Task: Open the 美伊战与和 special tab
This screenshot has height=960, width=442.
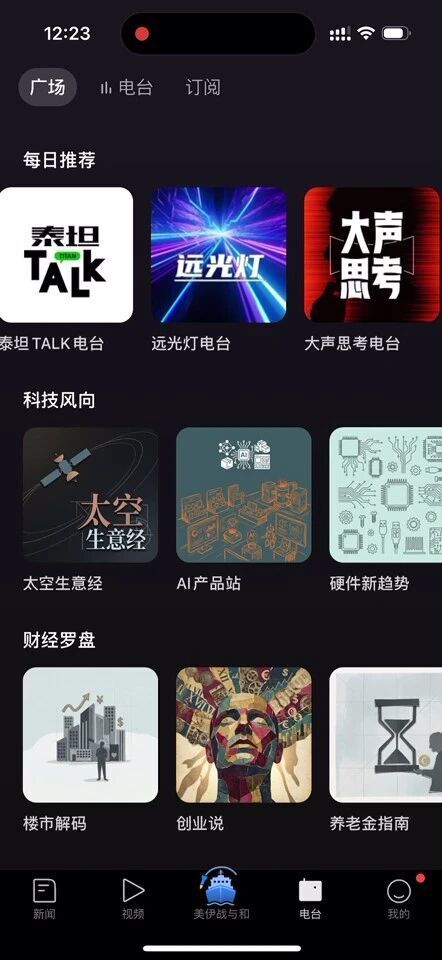Action: click(221, 895)
